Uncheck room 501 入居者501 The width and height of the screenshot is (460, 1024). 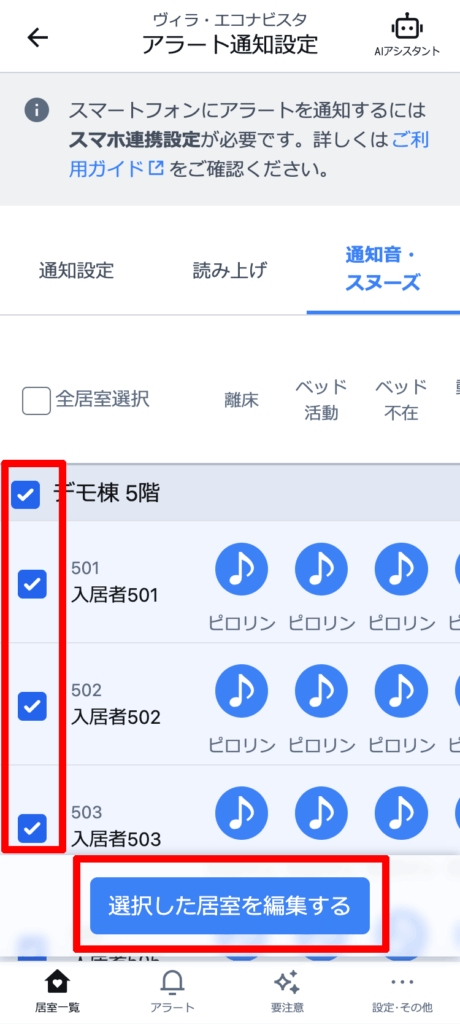32,583
